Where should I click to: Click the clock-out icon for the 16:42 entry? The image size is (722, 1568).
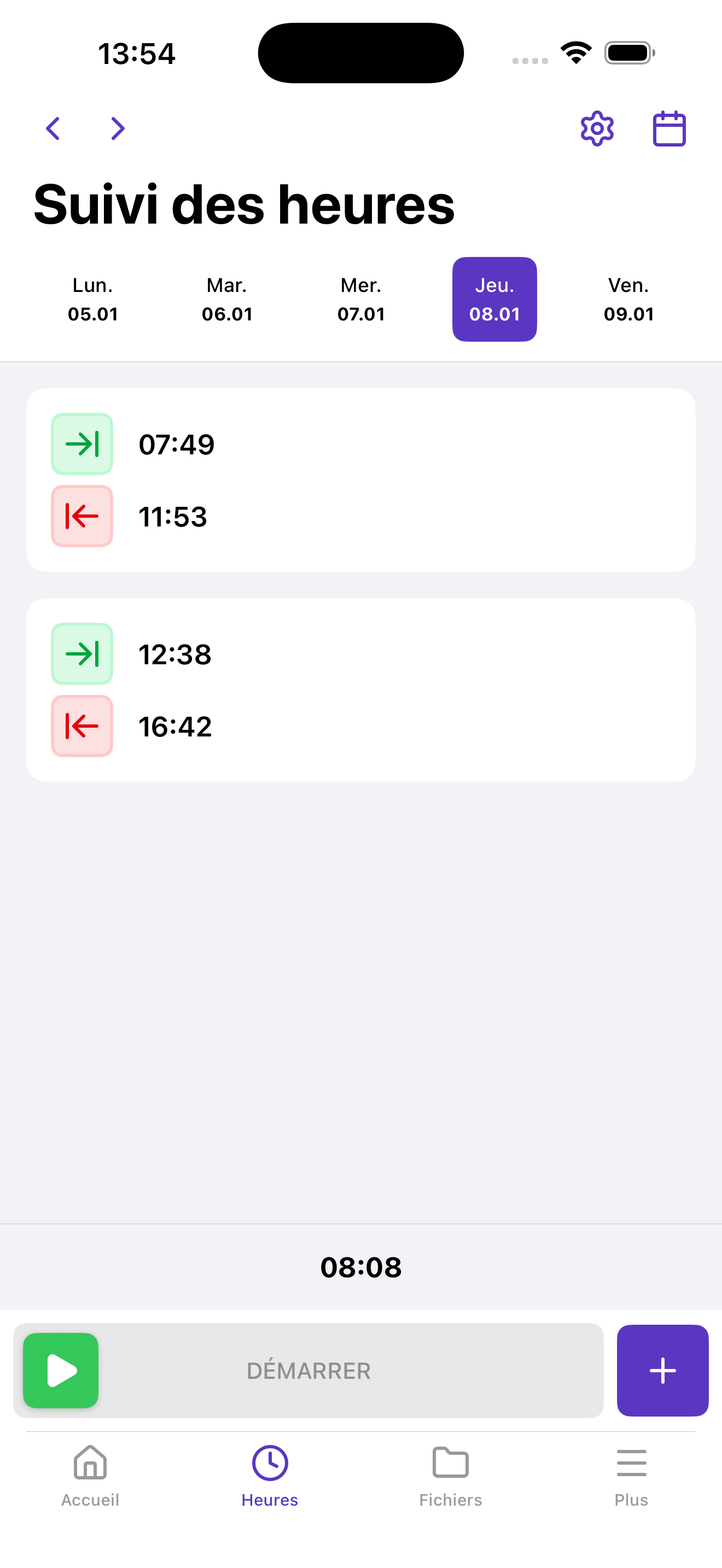pos(81,726)
